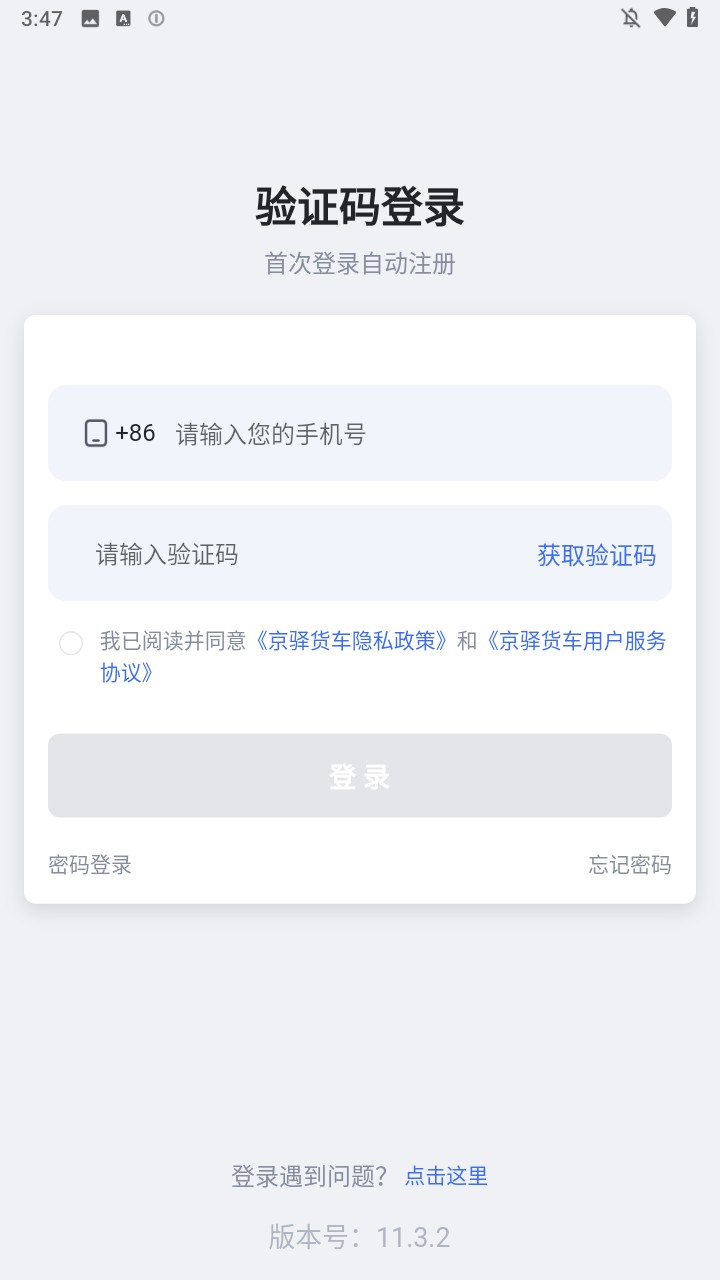This screenshot has height=1280, width=720.
Task: Tap 点击这里 for login help
Action: pos(446,1176)
